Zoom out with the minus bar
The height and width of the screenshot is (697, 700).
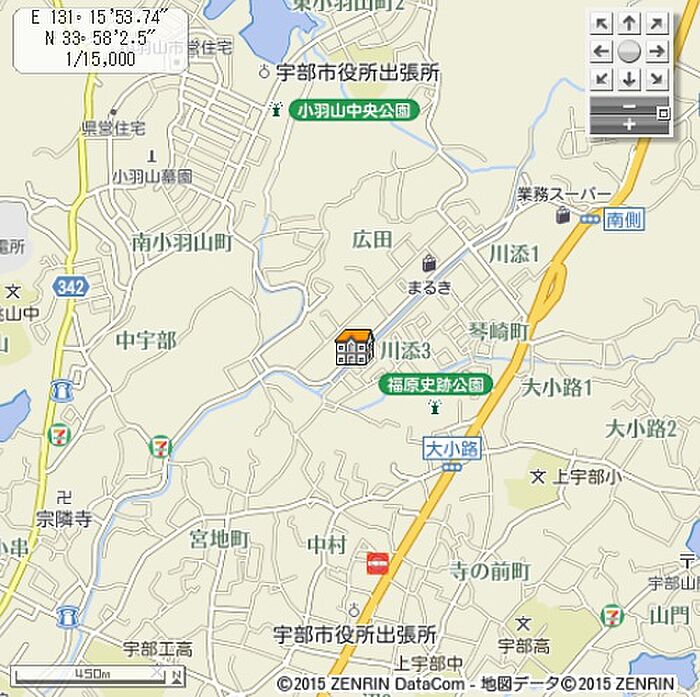pos(625,106)
